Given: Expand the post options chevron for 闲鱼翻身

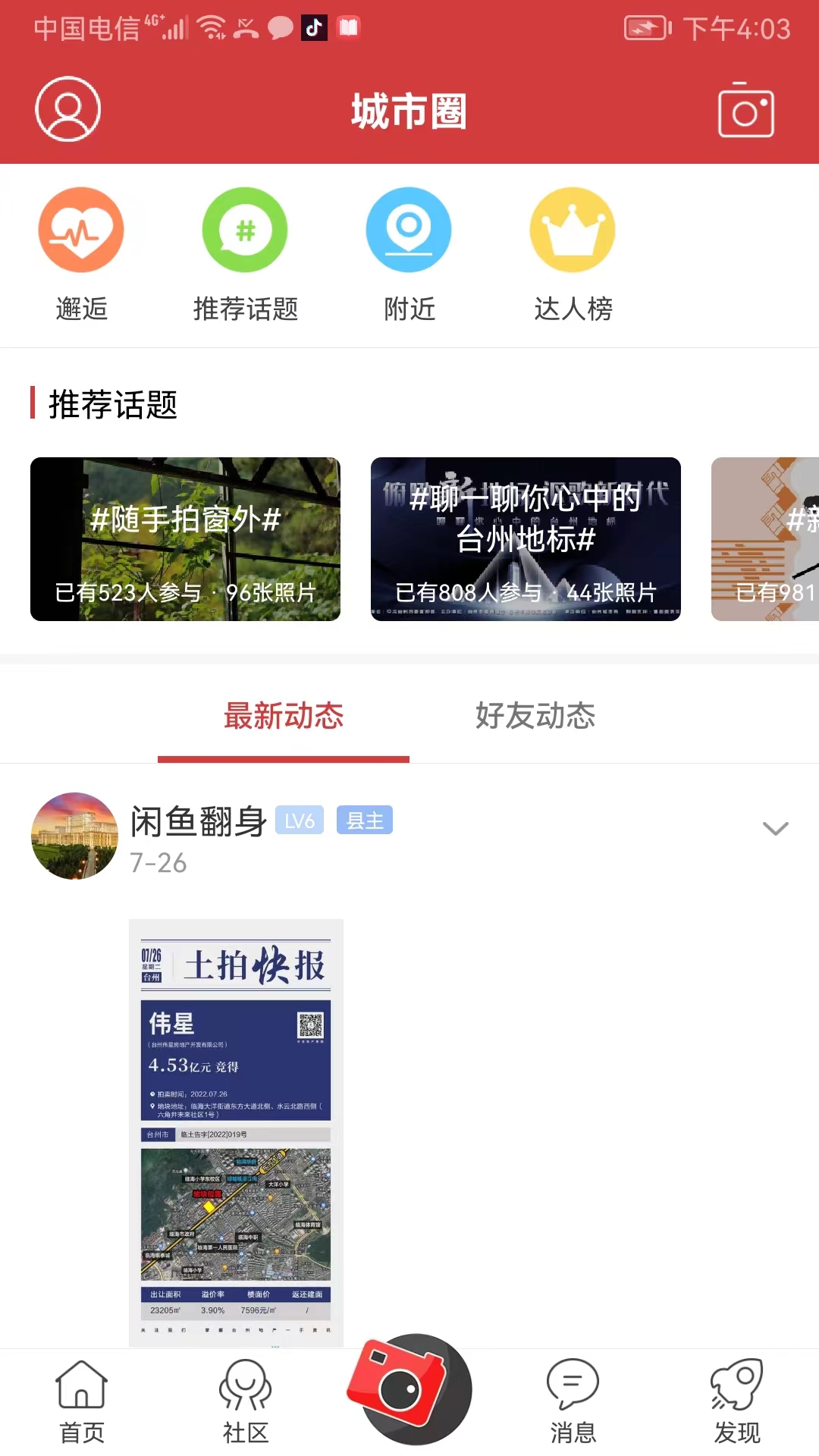Looking at the screenshot, I should pos(774,828).
